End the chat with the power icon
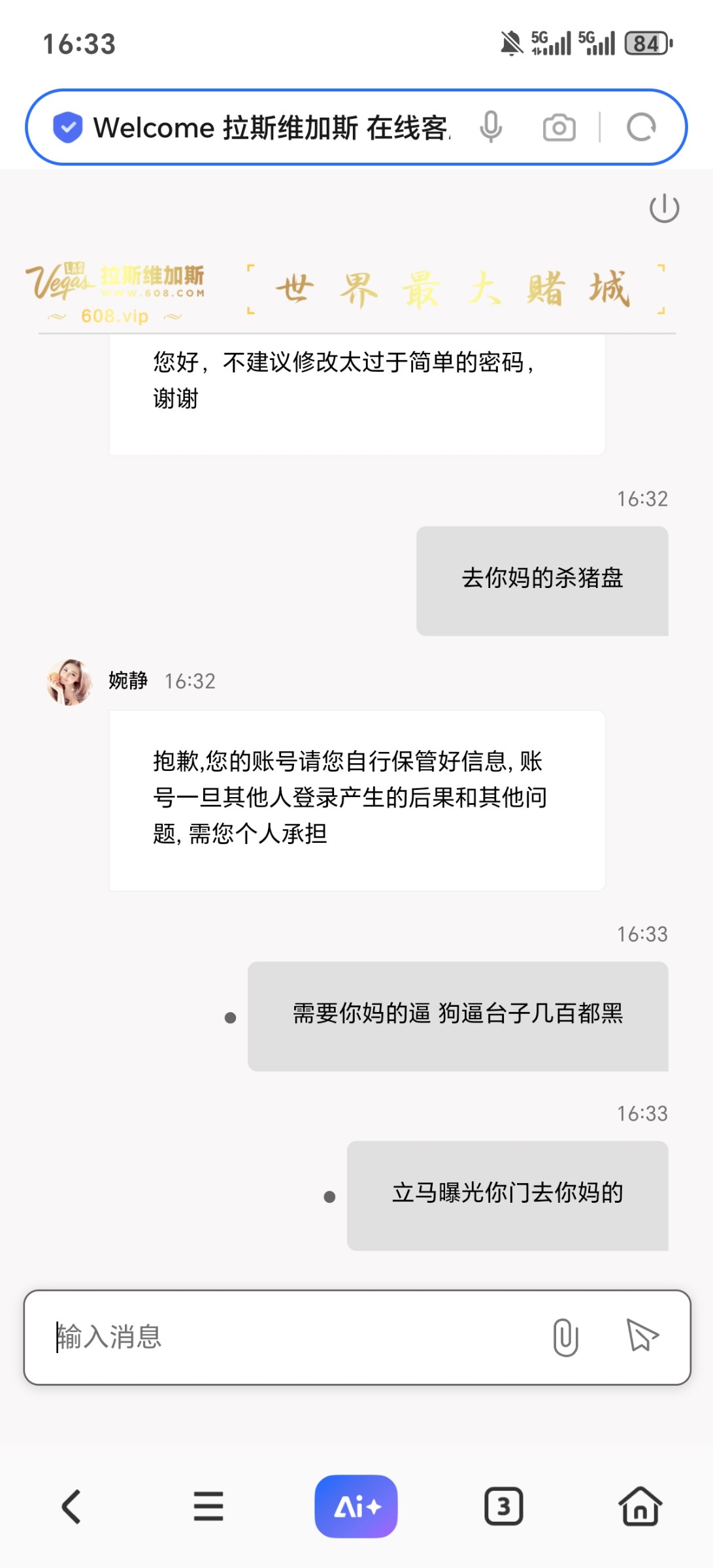This screenshot has height=1568, width=713. point(664,208)
